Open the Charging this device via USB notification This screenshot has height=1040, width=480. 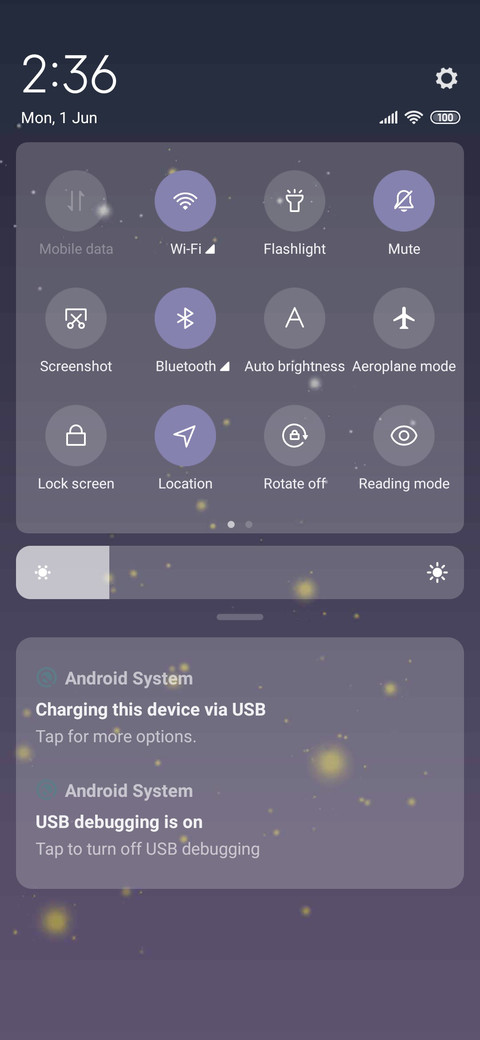point(240,706)
